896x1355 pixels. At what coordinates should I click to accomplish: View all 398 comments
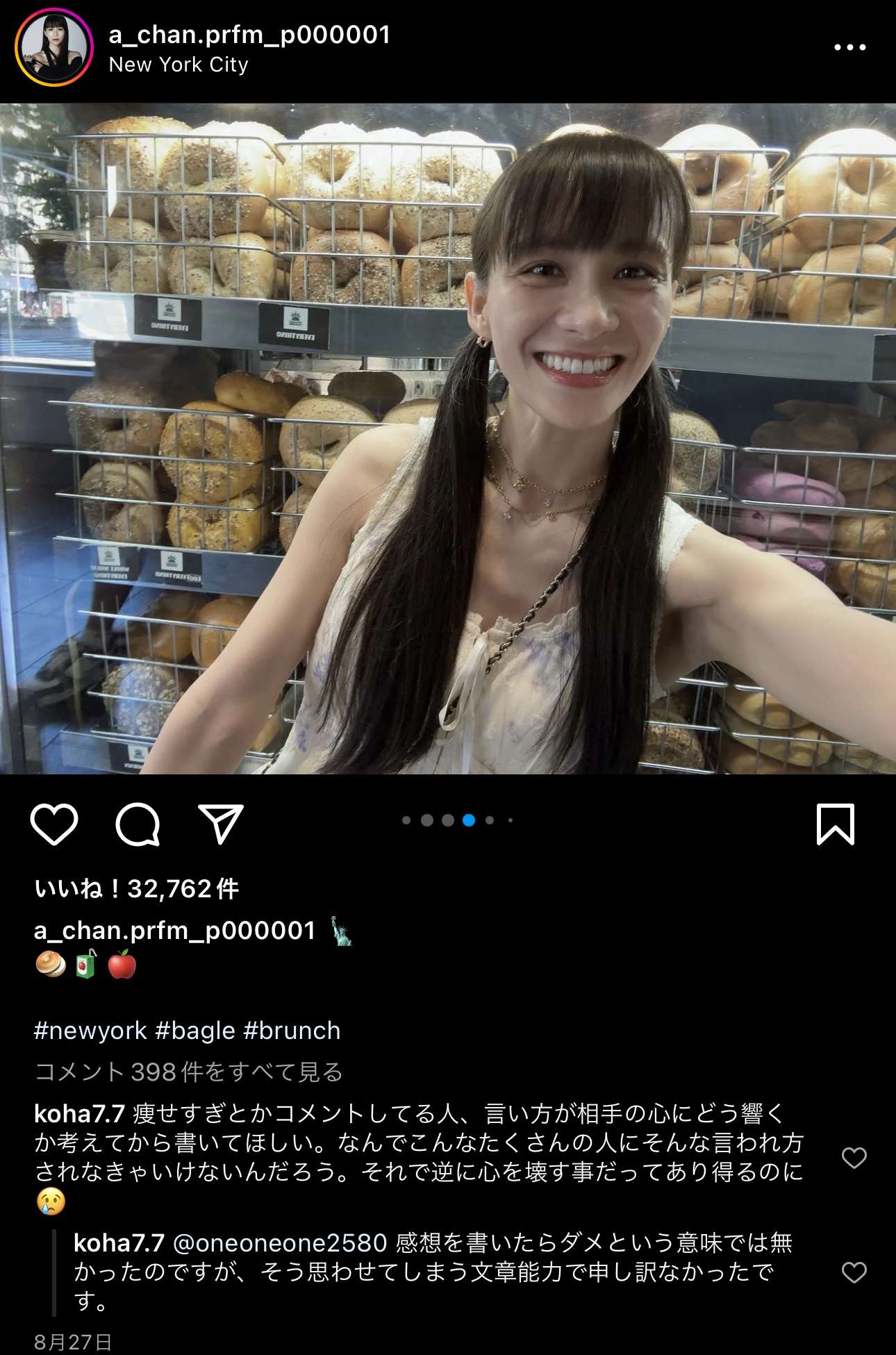(188, 1072)
